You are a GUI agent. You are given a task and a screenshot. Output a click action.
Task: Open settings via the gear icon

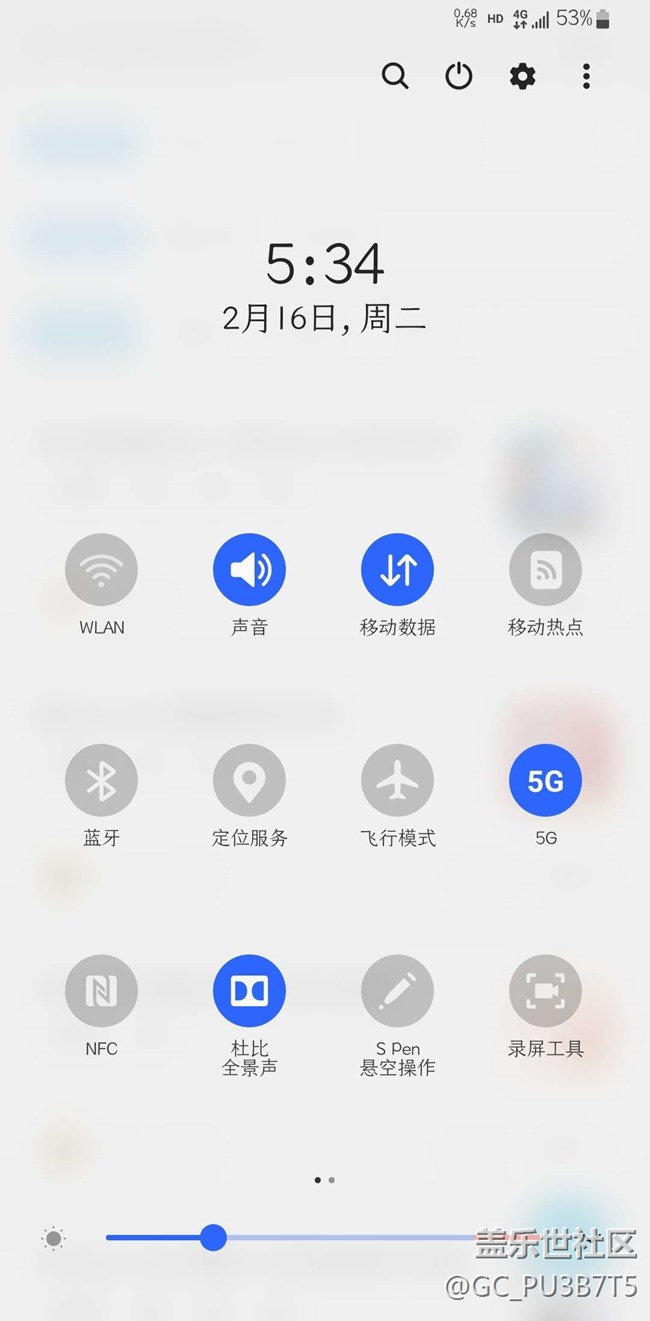(x=522, y=76)
